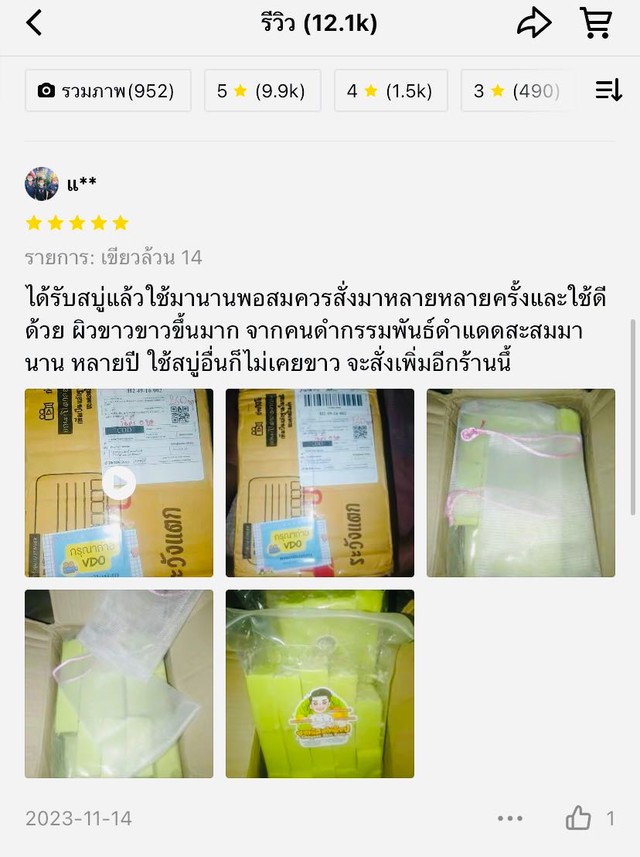Share this reviews page
This screenshot has width=640, height=857.
pos(534,23)
